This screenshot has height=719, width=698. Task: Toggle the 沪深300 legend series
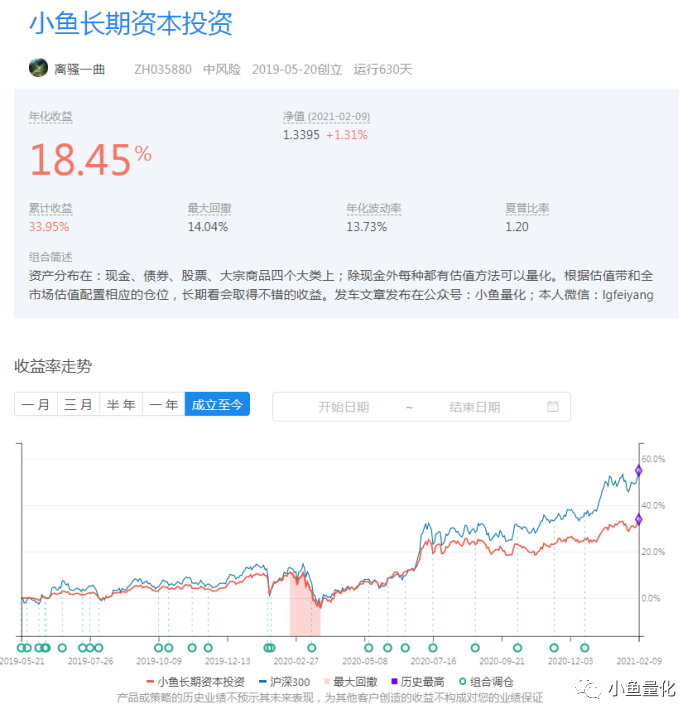coord(284,682)
